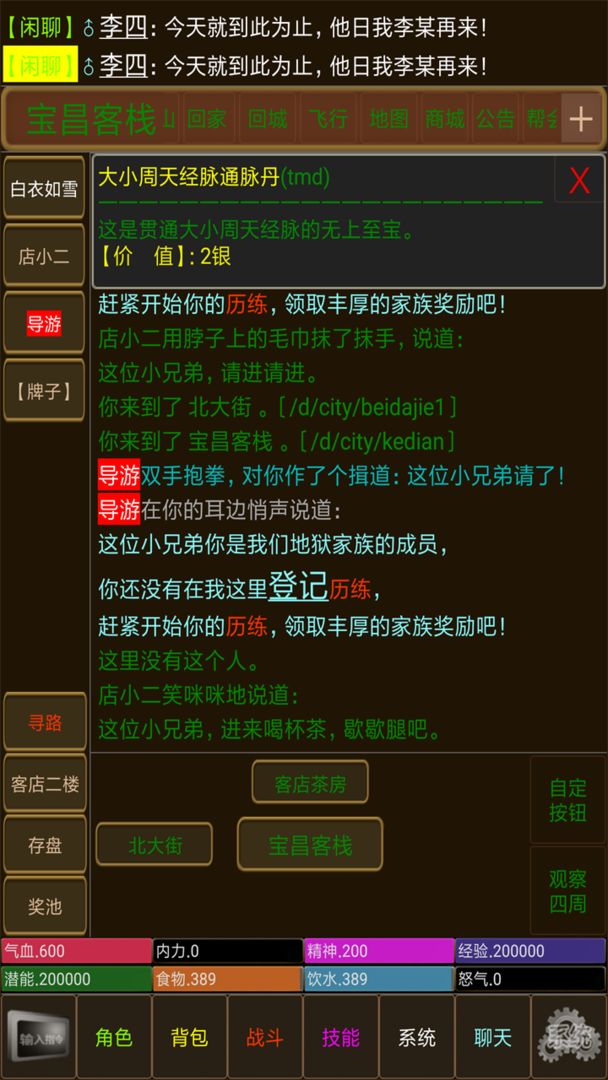Image resolution: width=608 pixels, height=1080 pixels.
Task: Open the 公告 announcements
Action: [x=495, y=120]
